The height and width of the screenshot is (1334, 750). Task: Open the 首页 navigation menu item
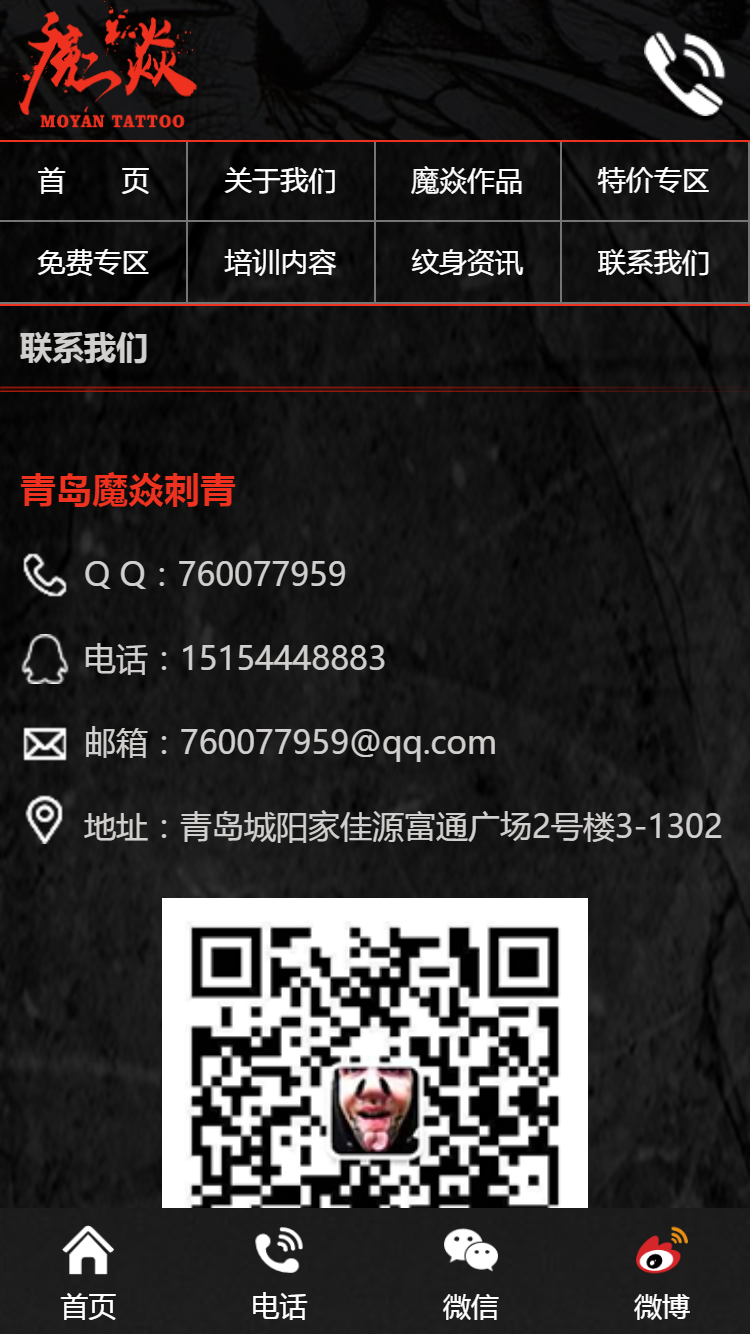(93, 181)
